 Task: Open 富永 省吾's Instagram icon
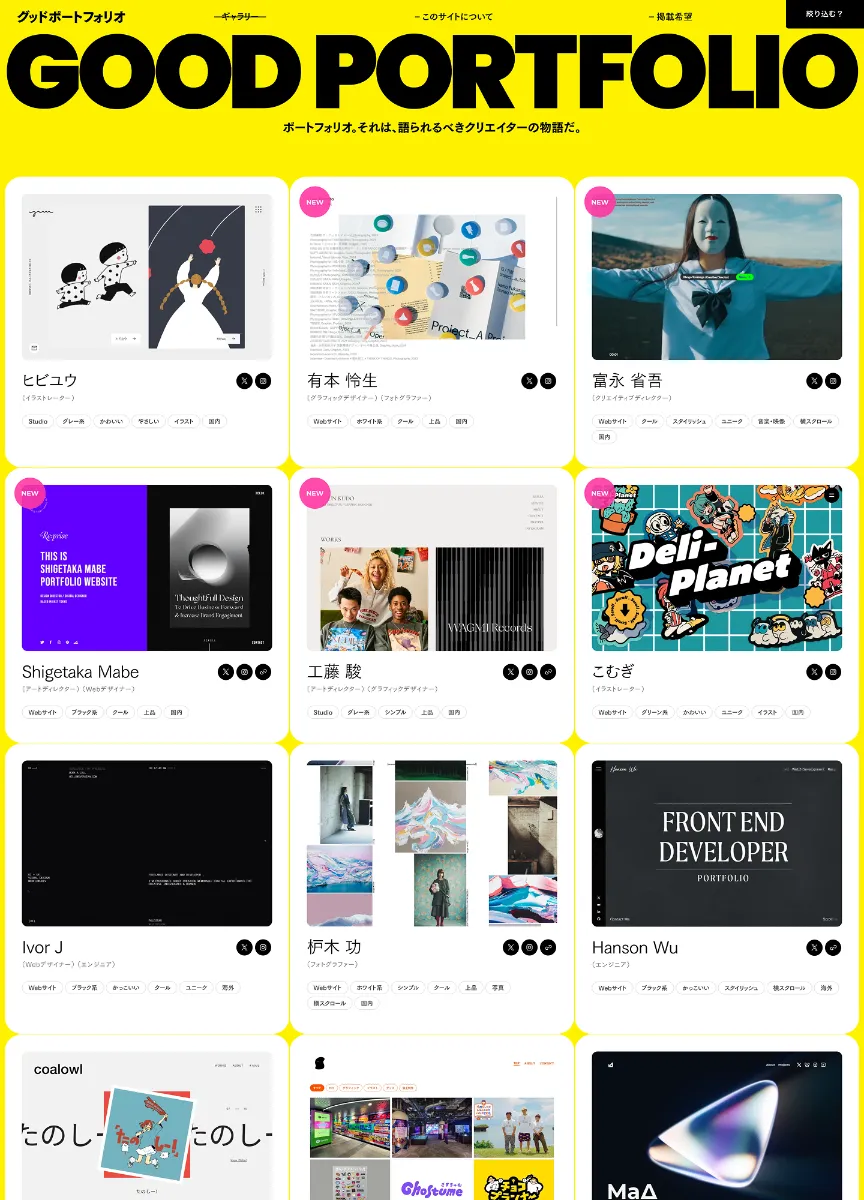click(833, 381)
